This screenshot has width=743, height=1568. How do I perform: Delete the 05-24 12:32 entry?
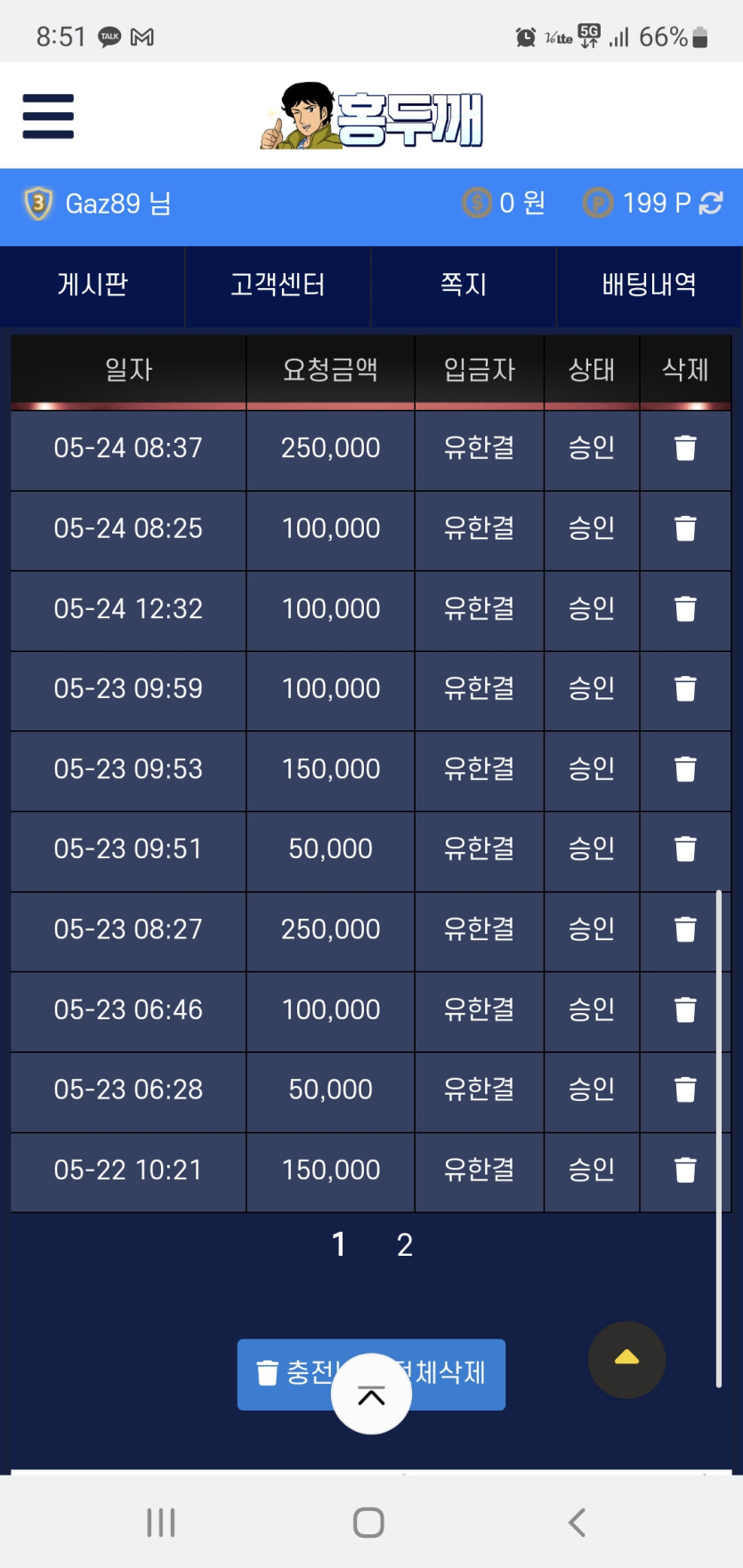coord(685,608)
